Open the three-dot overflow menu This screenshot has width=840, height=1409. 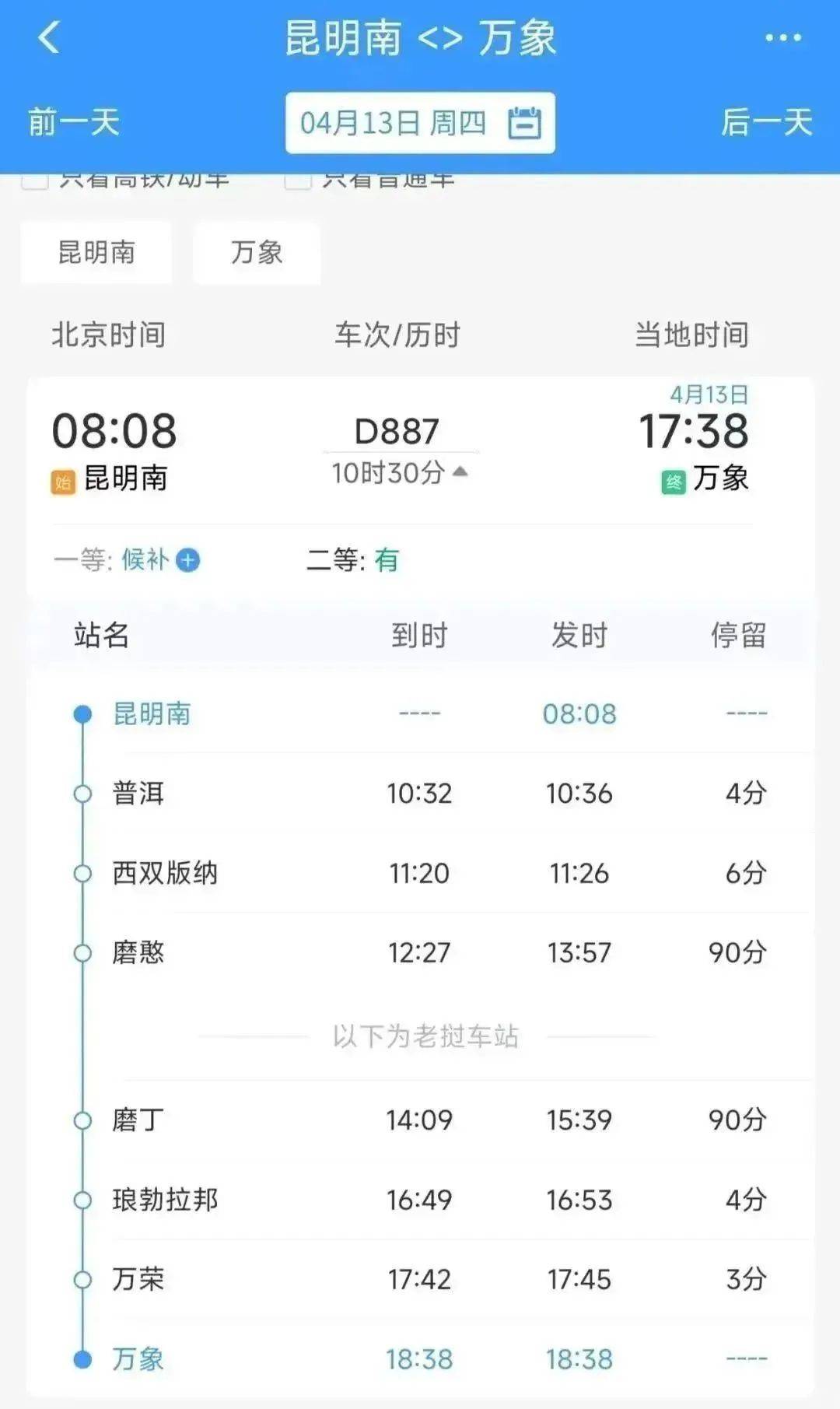click(782, 37)
